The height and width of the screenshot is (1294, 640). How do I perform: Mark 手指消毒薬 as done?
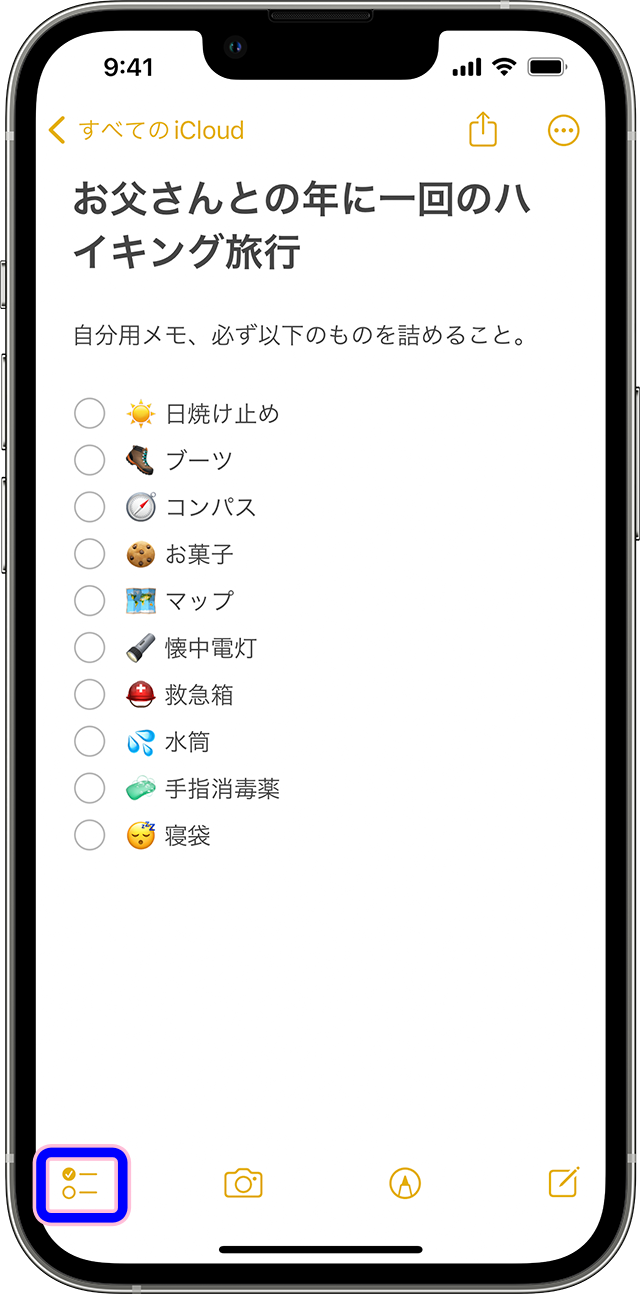[x=90, y=789]
